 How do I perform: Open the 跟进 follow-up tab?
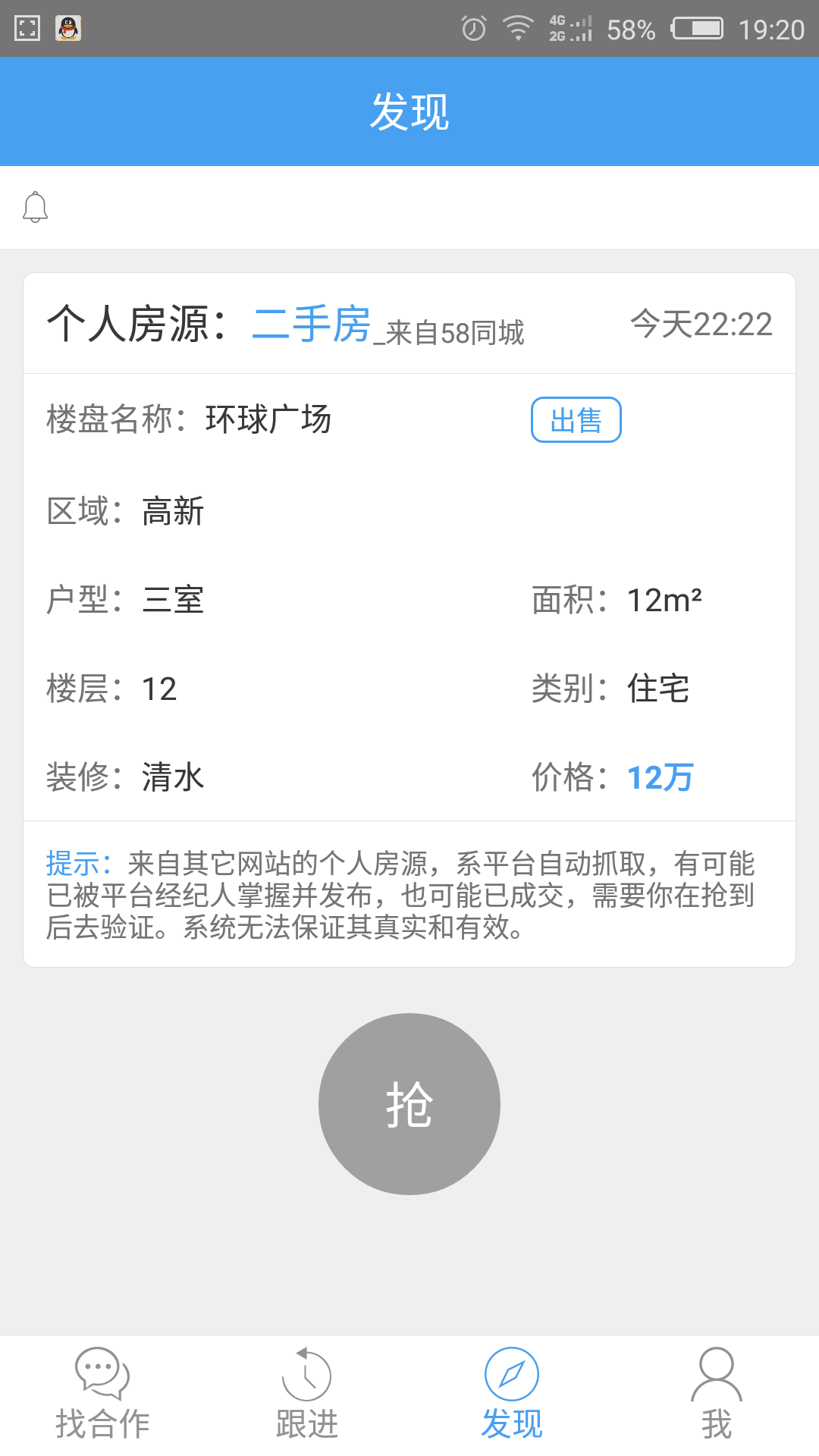[307, 1395]
